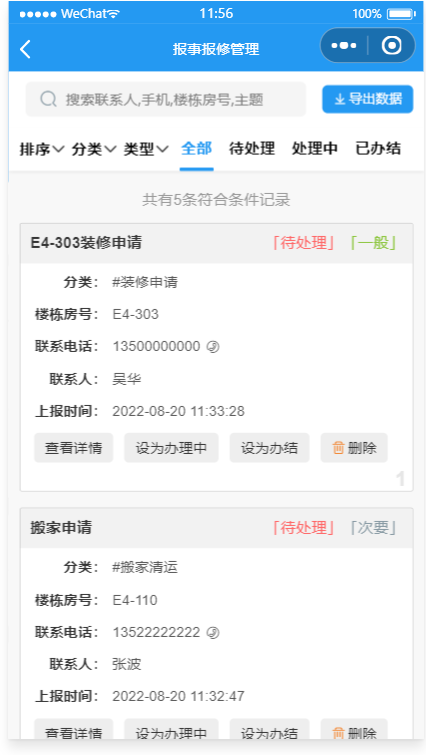The height and width of the screenshot is (755, 426).
Task: Tap 导出数据 to export records
Action: (x=368, y=99)
